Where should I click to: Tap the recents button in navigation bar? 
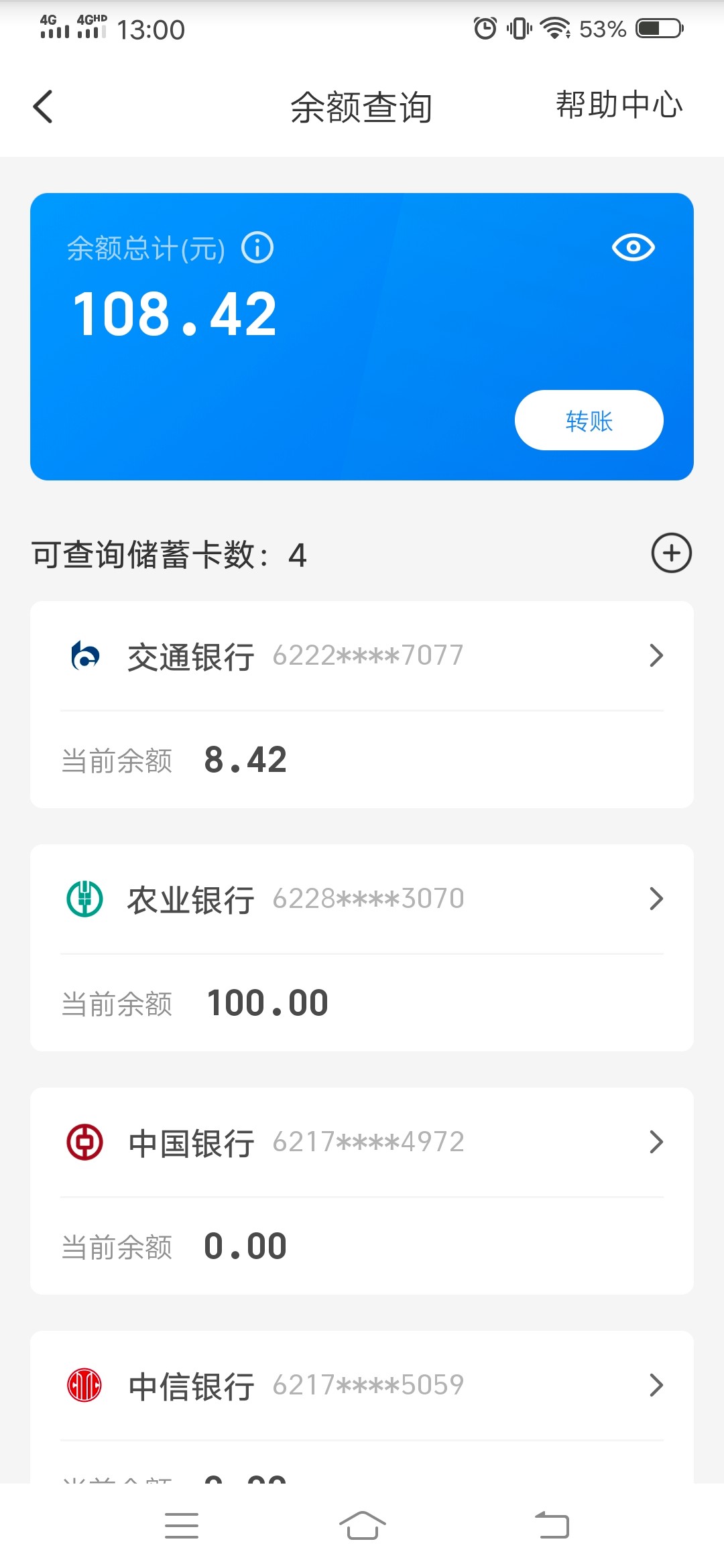point(181,1525)
